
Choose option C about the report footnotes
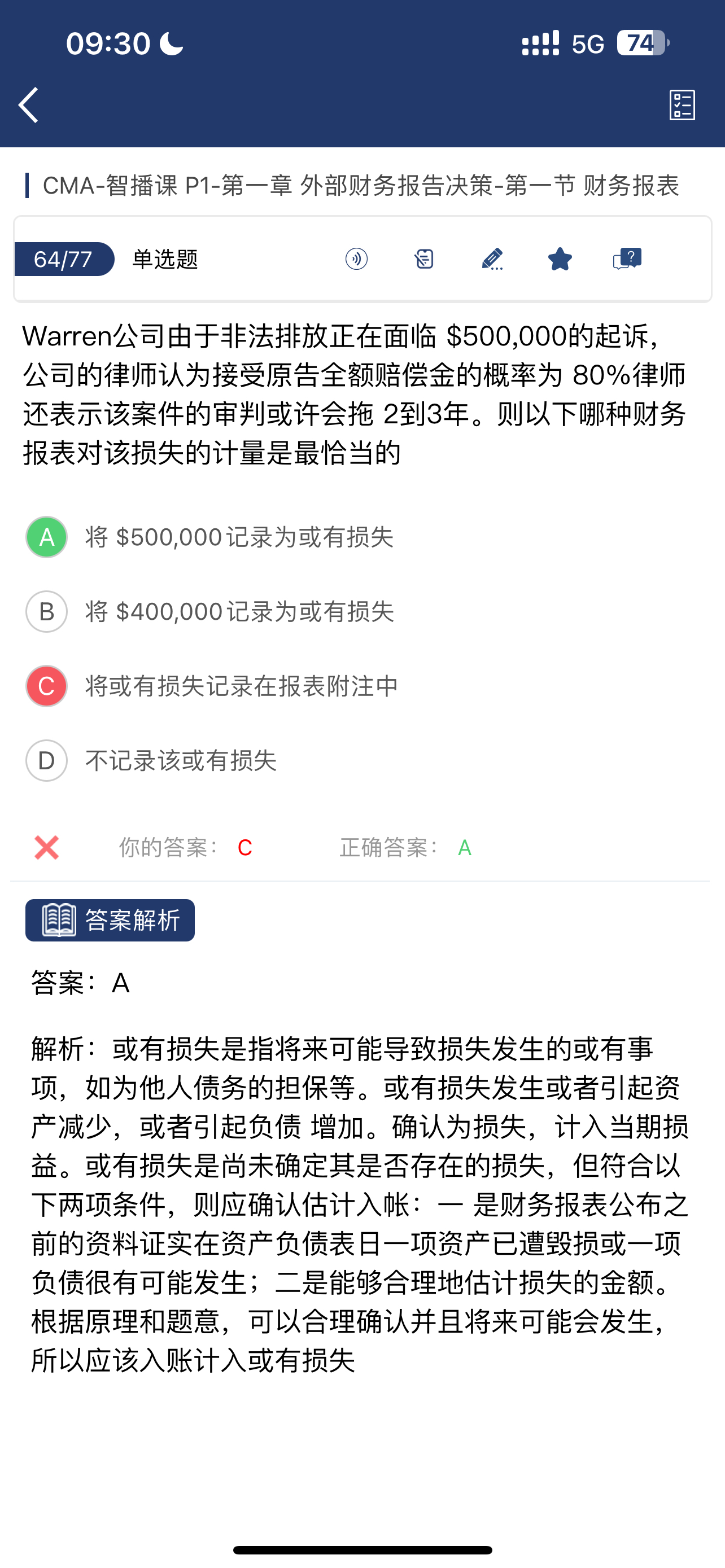(47, 686)
